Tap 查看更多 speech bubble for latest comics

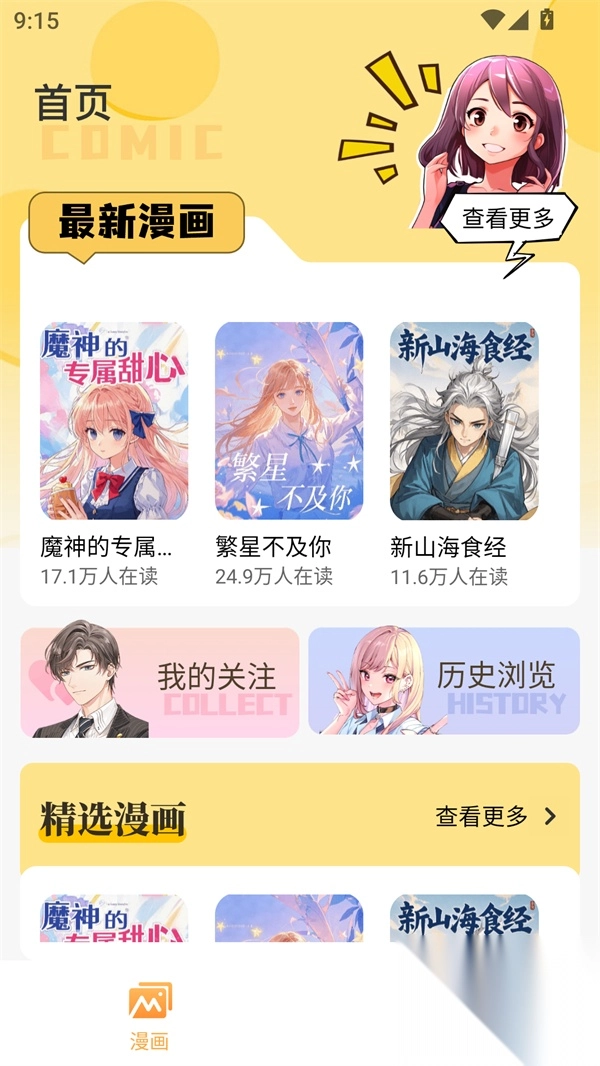[x=508, y=219]
